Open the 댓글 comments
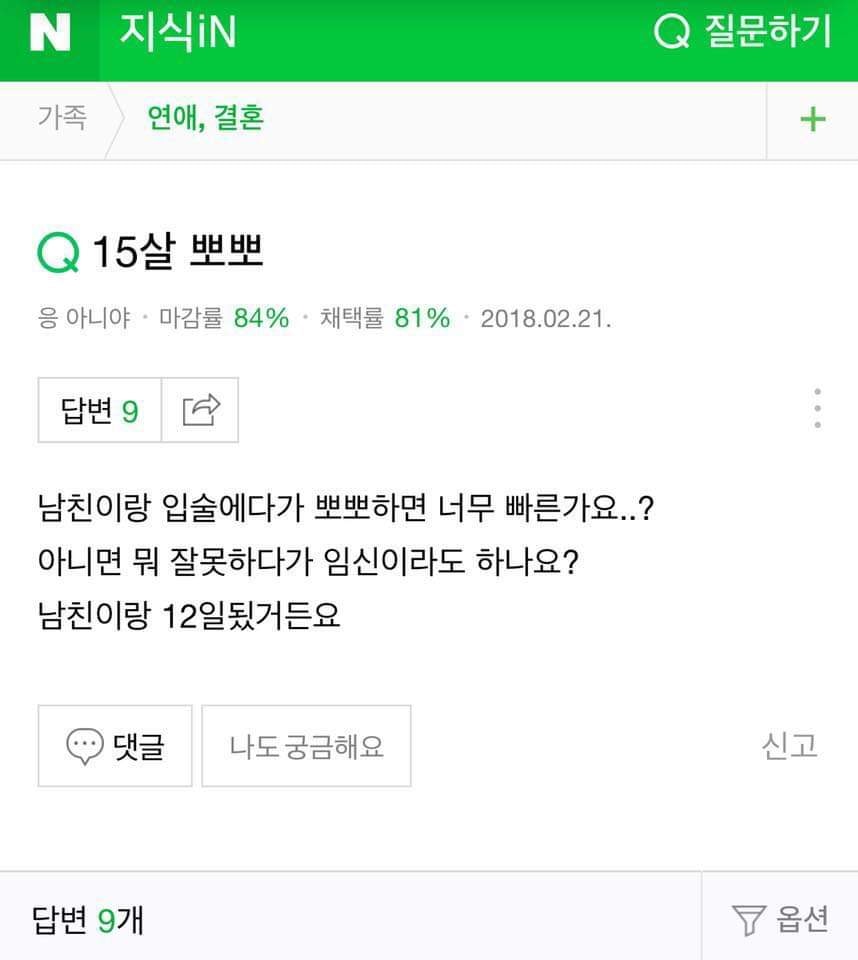 [115, 746]
